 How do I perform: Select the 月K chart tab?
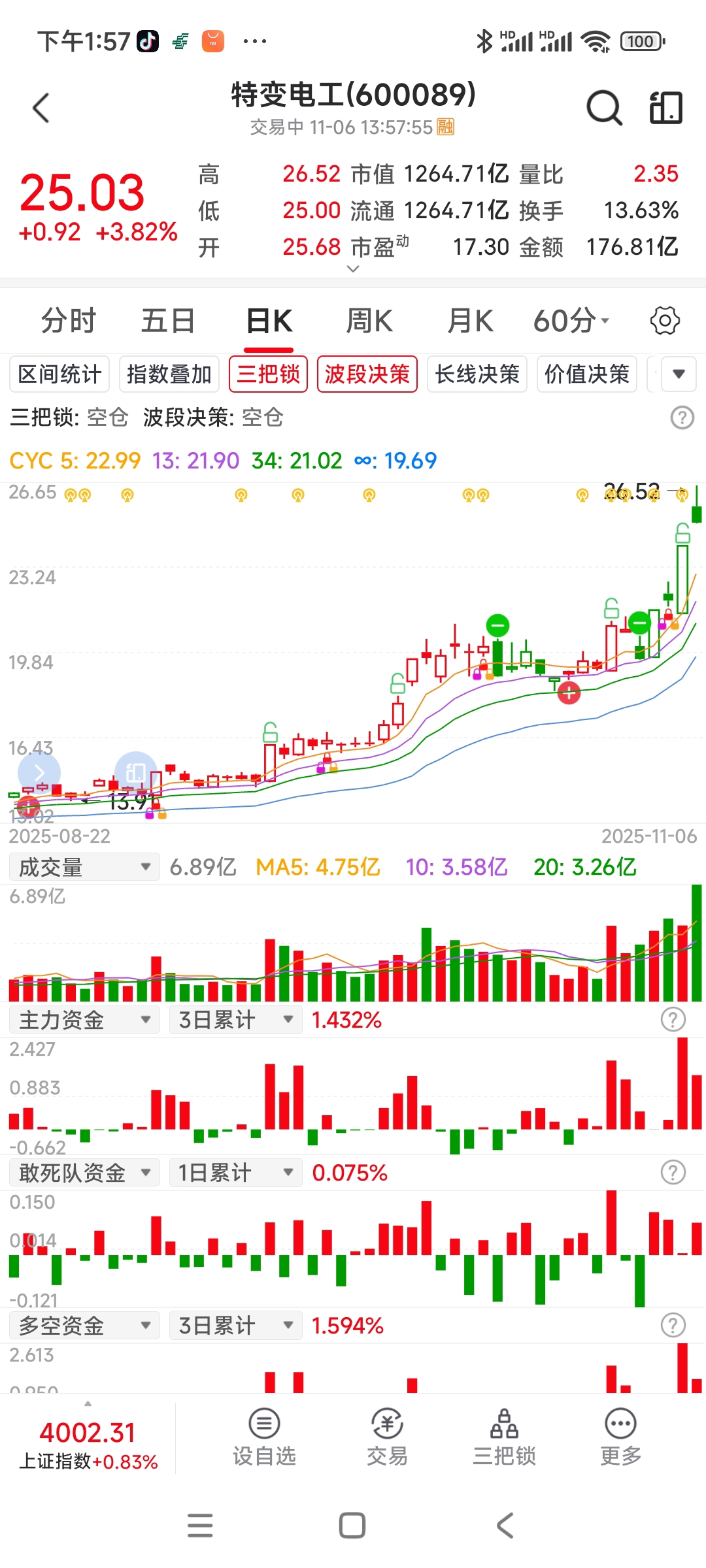470,321
